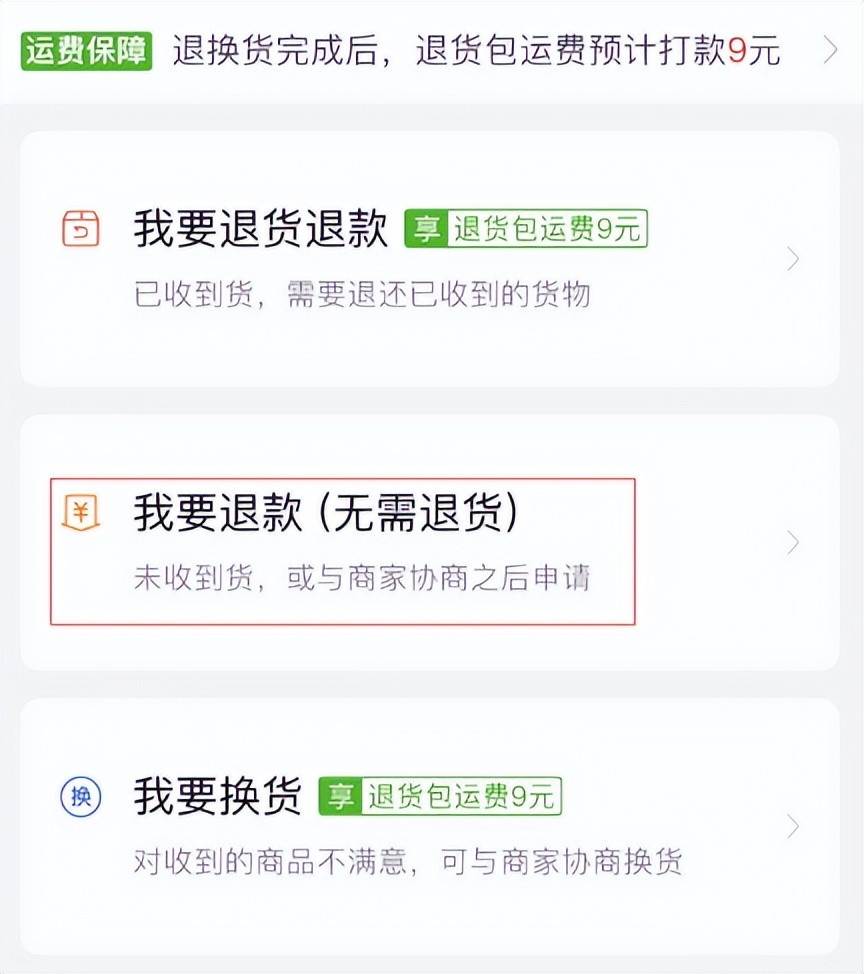This screenshot has width=864, height=974.
Task: Select the red-outlined refund-only option icon
Action: 82,511
